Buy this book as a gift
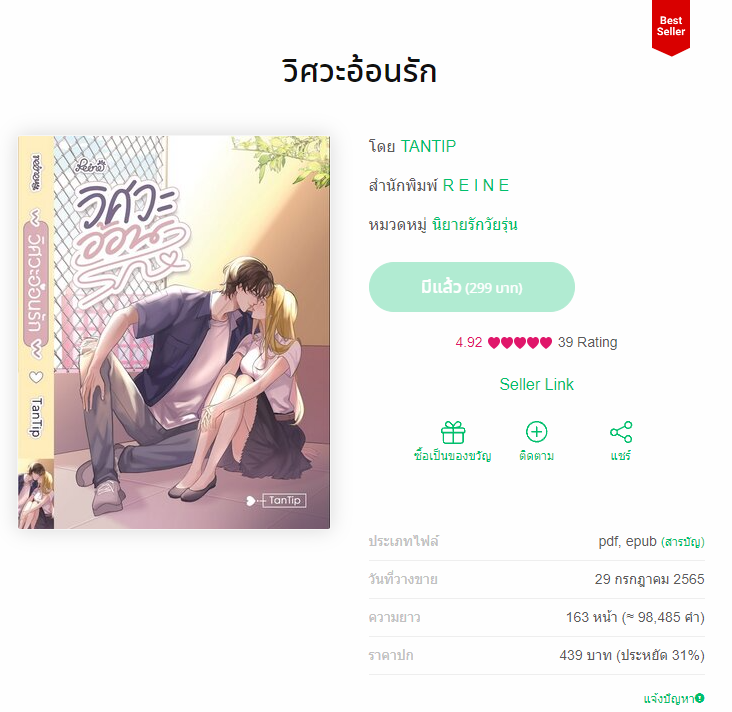Screen dimensions: 732x712 pyautogui.click(x=453, y=441)
